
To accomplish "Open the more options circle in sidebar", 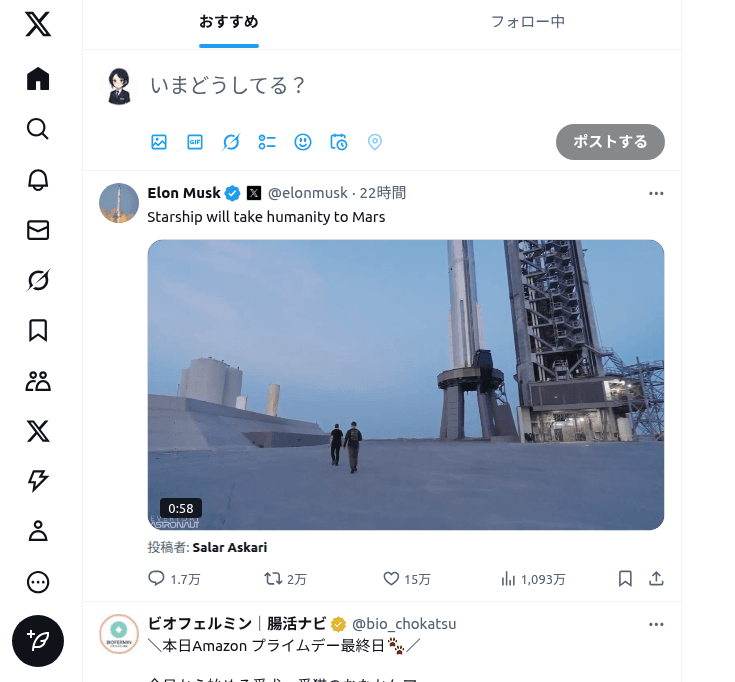I will click(x=38, y=582).
